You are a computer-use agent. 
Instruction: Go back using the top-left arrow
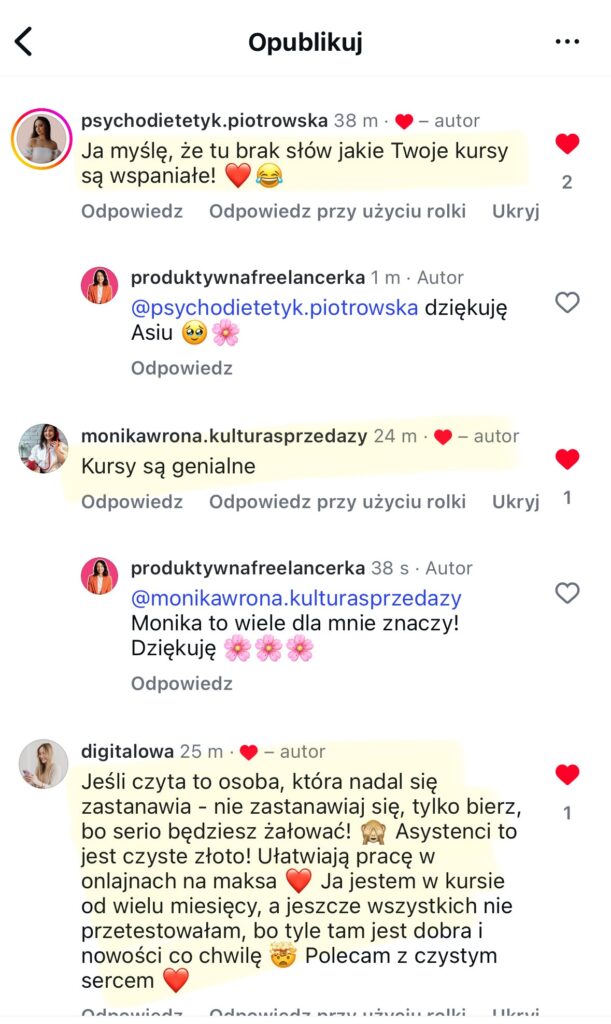tap(24, 42)
